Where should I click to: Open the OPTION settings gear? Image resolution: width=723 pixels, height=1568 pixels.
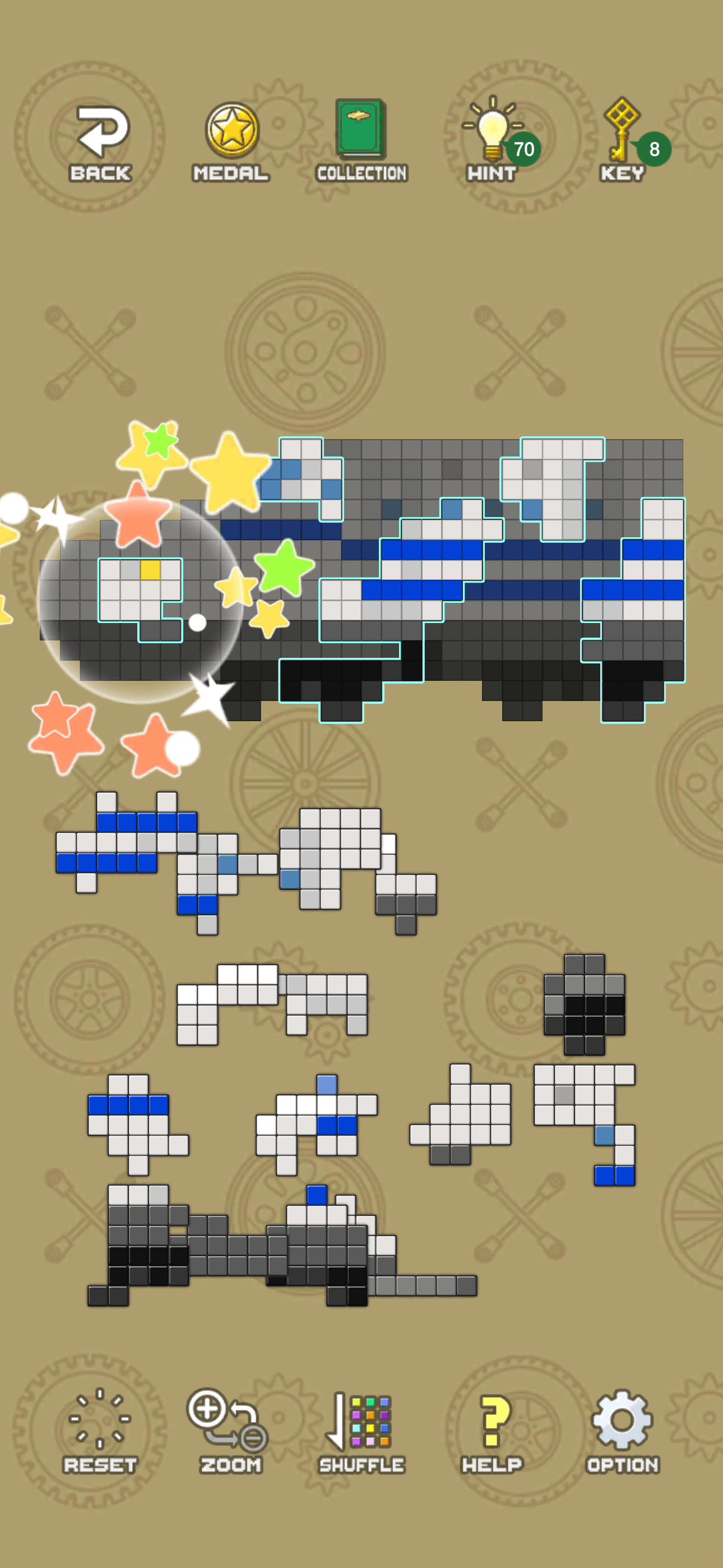(x=622, y=1431)
